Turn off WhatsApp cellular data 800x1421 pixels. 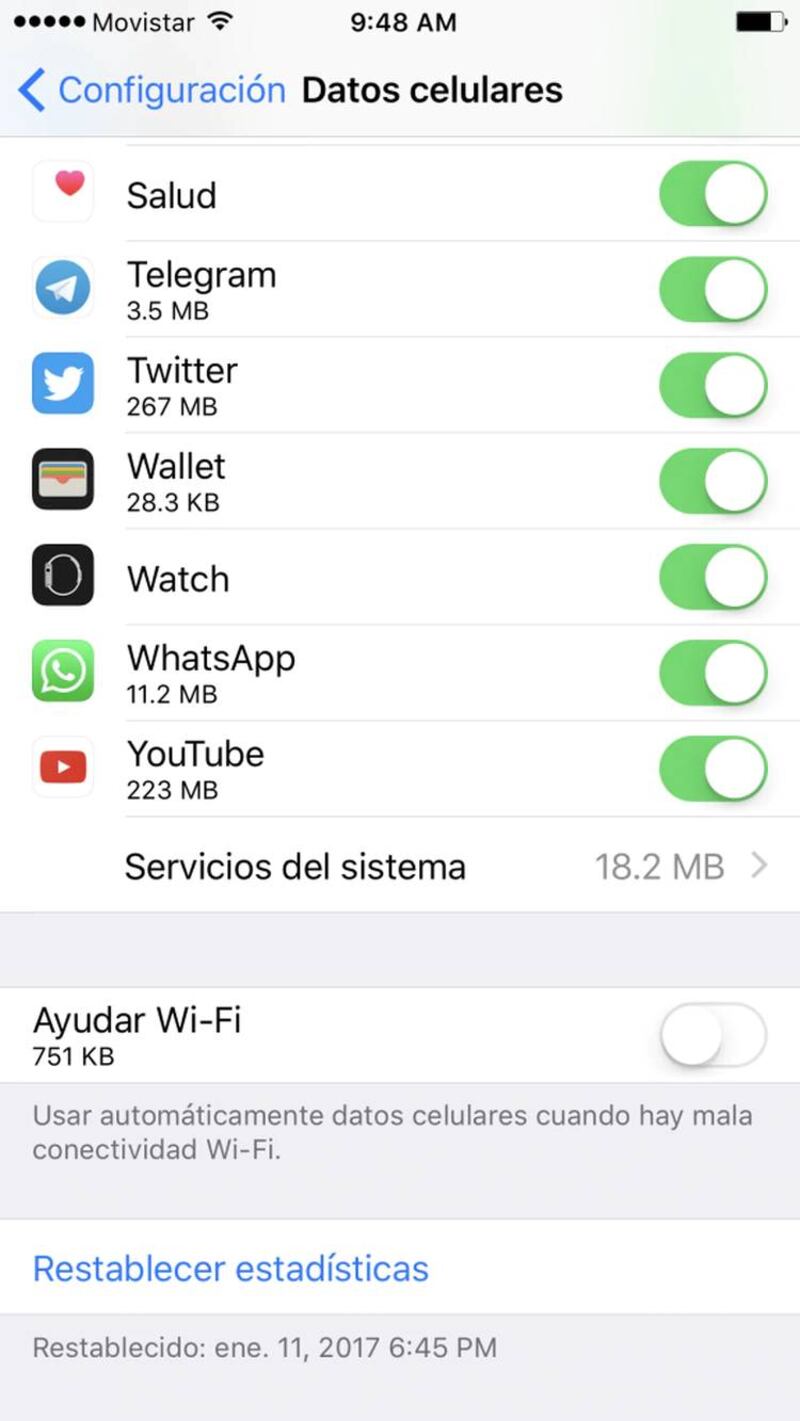point(713,674)
